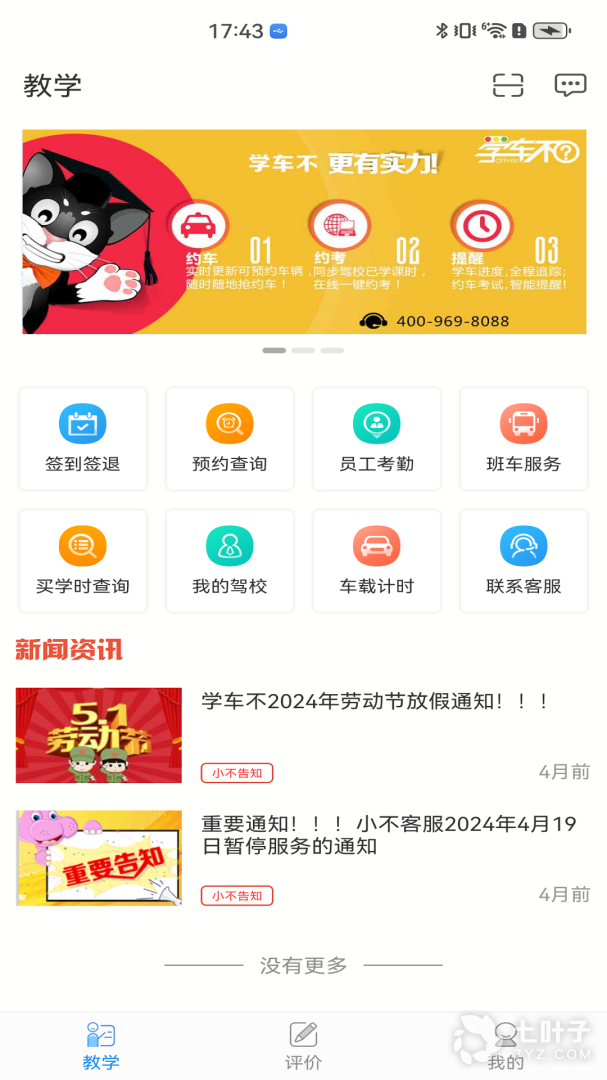Viewport: 607px width, 1080px height.
Task: Check 买学时查询 hours purchase
Action: point(83,561)
